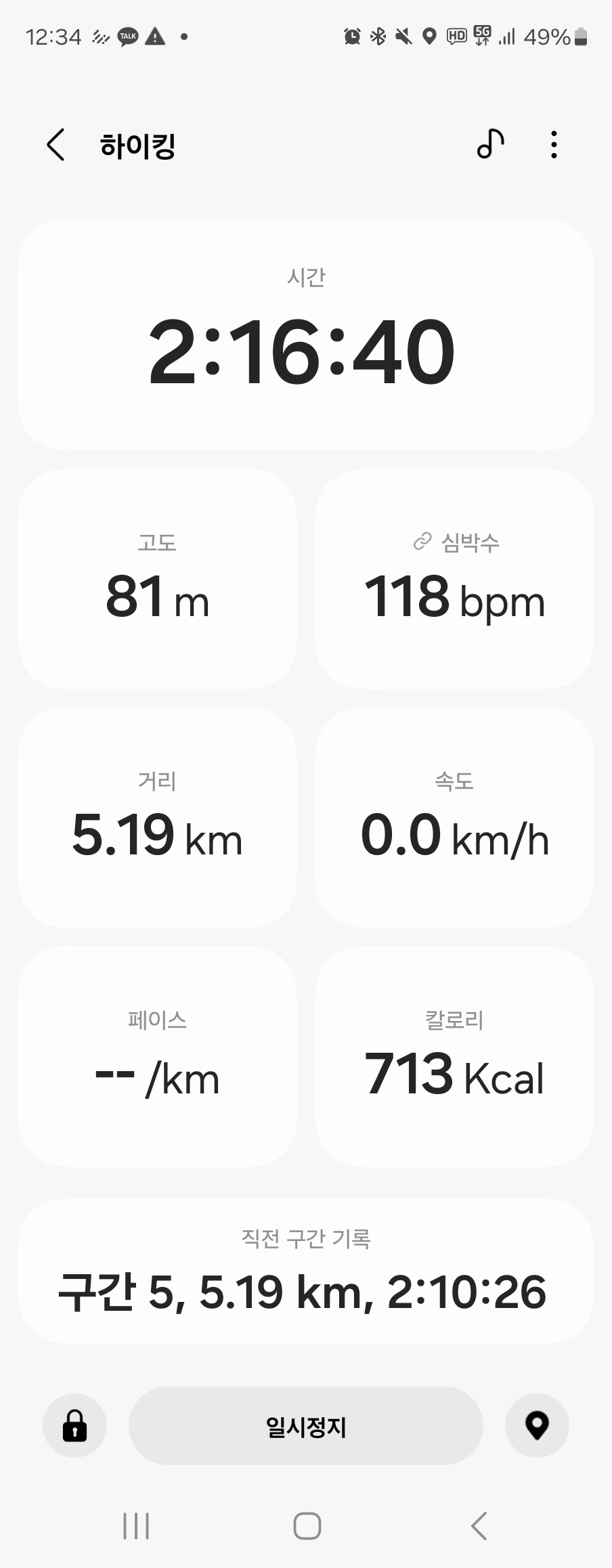Open the three-dot overflow menu

[x=554, y=144]
